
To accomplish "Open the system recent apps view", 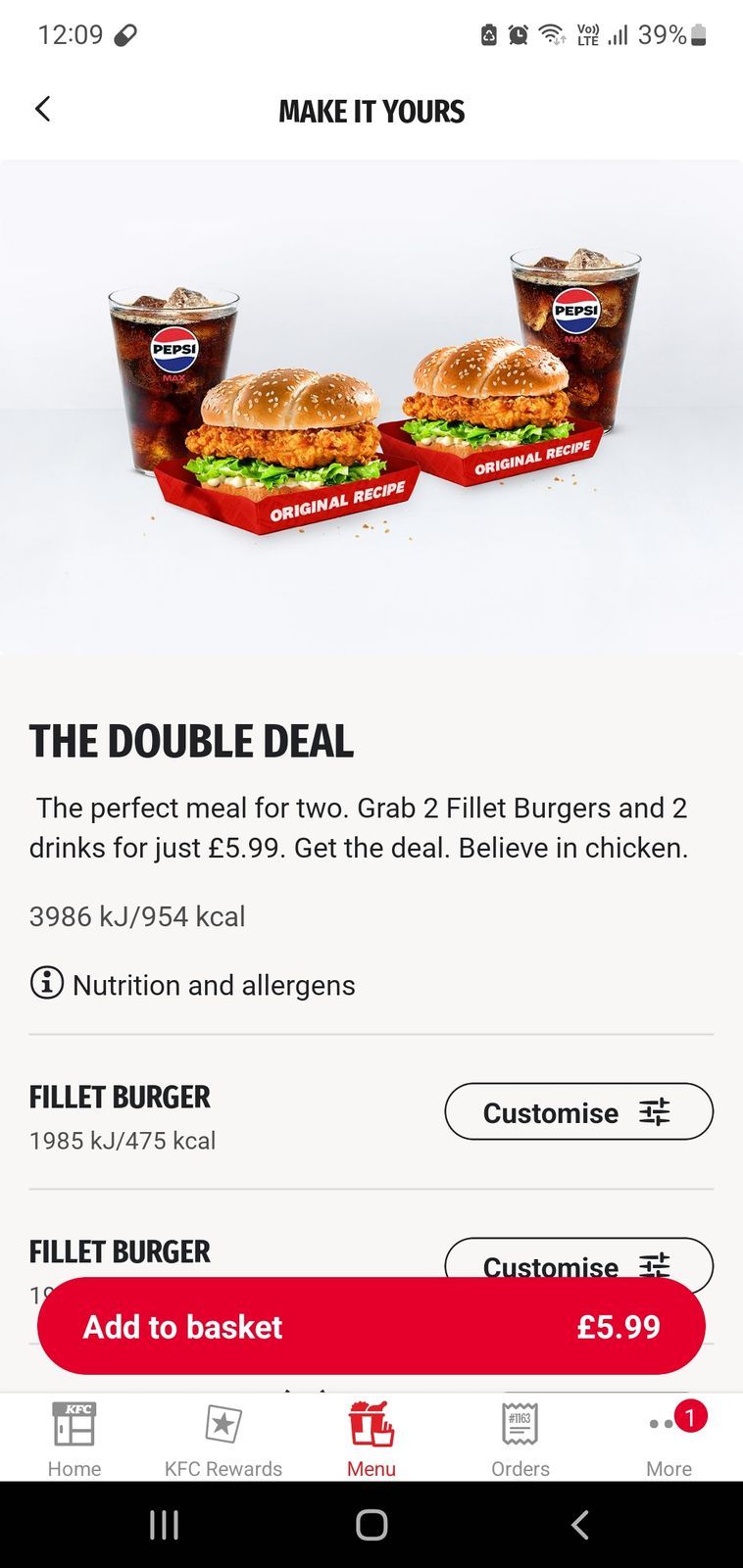I will [164, 1525].
